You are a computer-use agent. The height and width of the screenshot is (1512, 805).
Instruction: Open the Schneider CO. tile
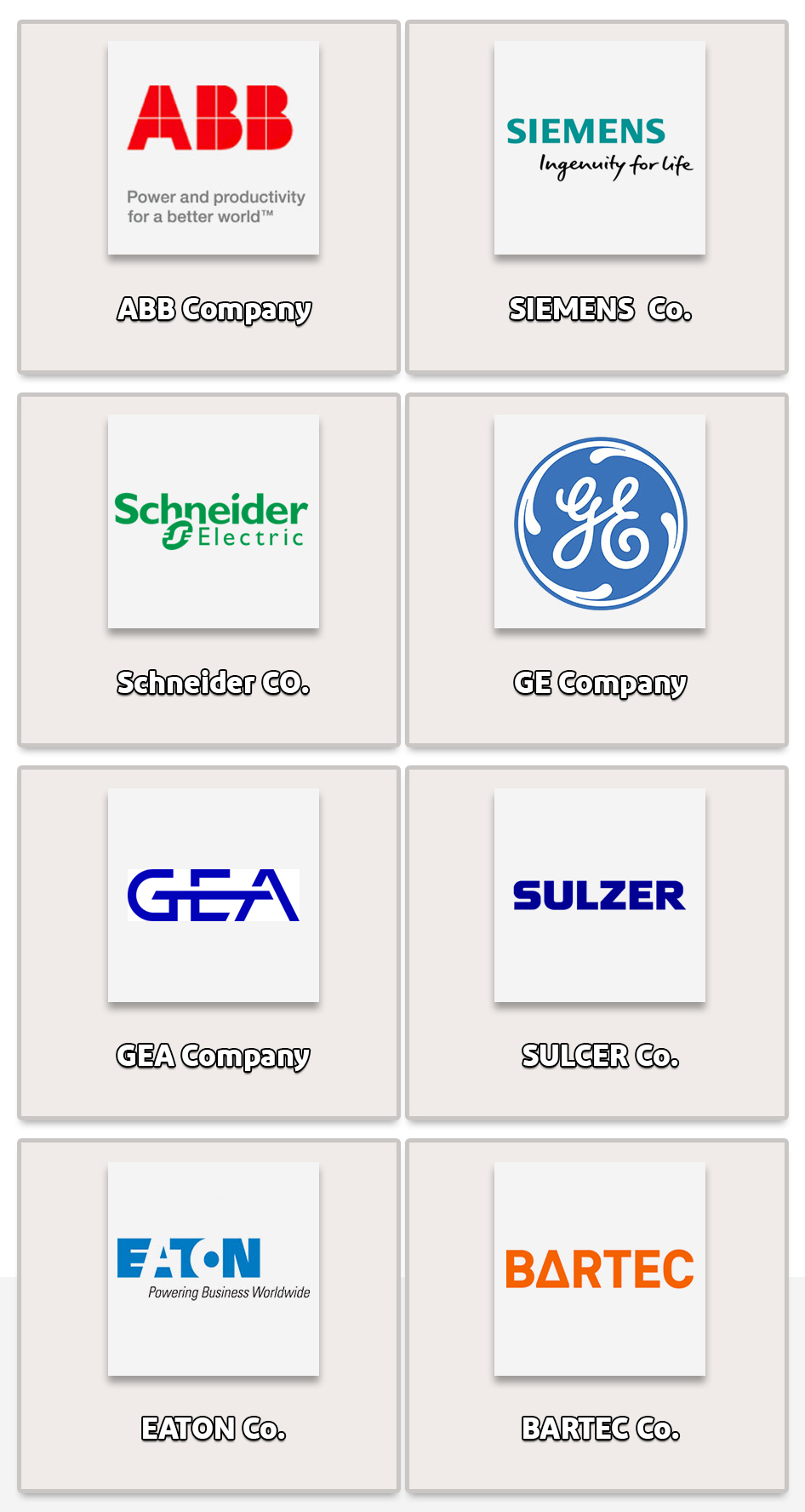pos(209,570)
